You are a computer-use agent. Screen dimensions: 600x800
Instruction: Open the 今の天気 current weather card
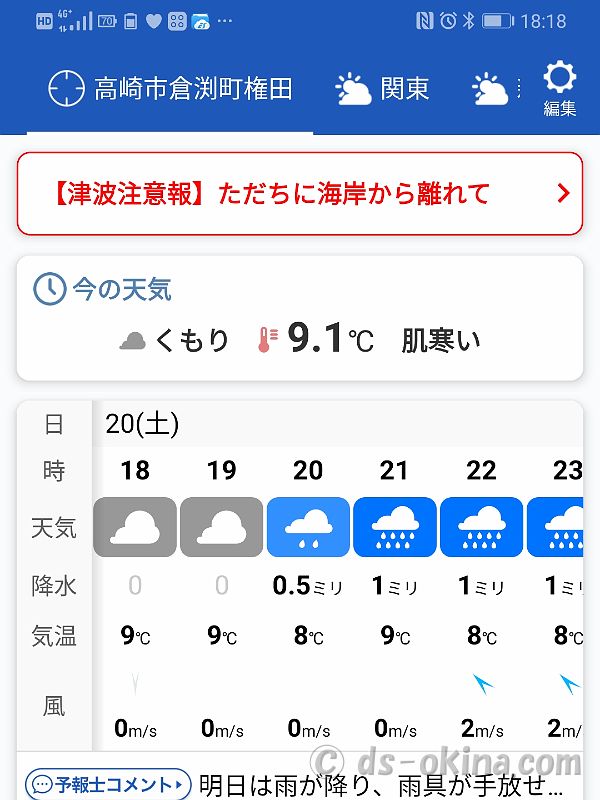click(x=299, y=318)
